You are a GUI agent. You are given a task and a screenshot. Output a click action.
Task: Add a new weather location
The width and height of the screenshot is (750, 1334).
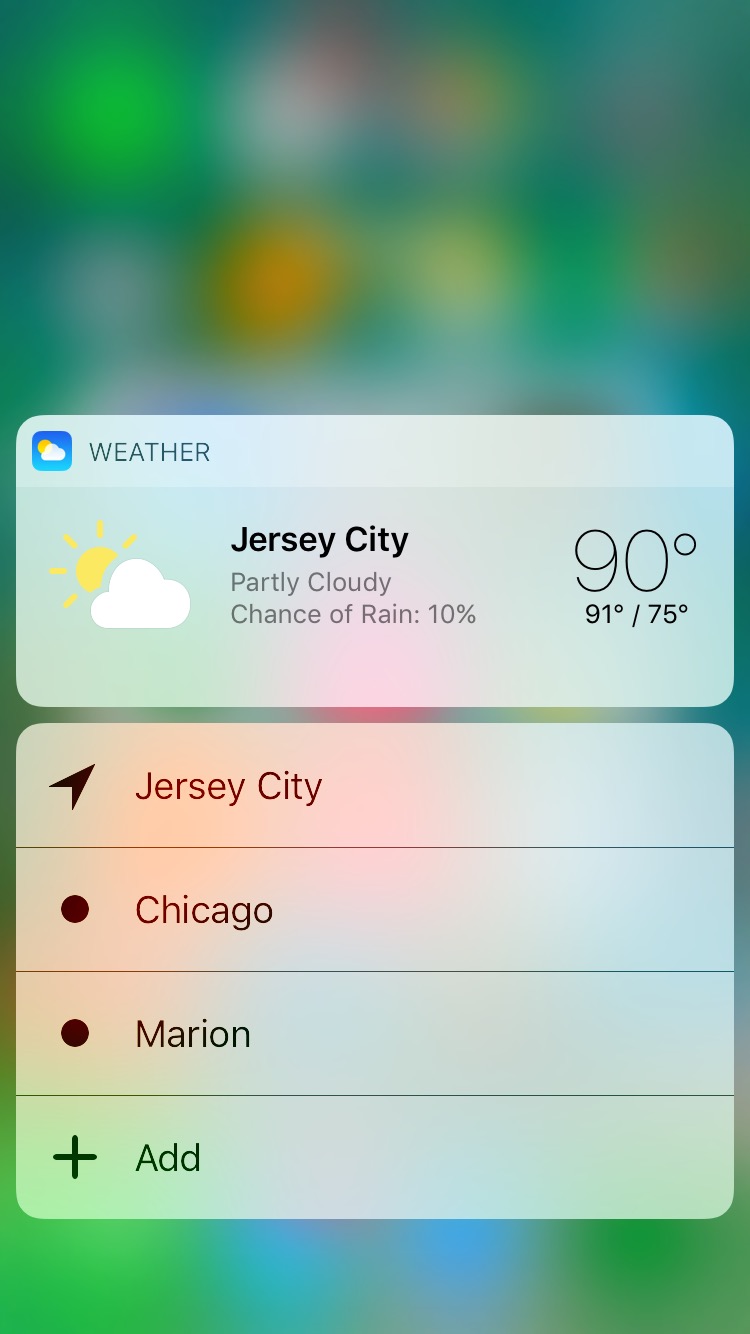[x=168, y=1158]
